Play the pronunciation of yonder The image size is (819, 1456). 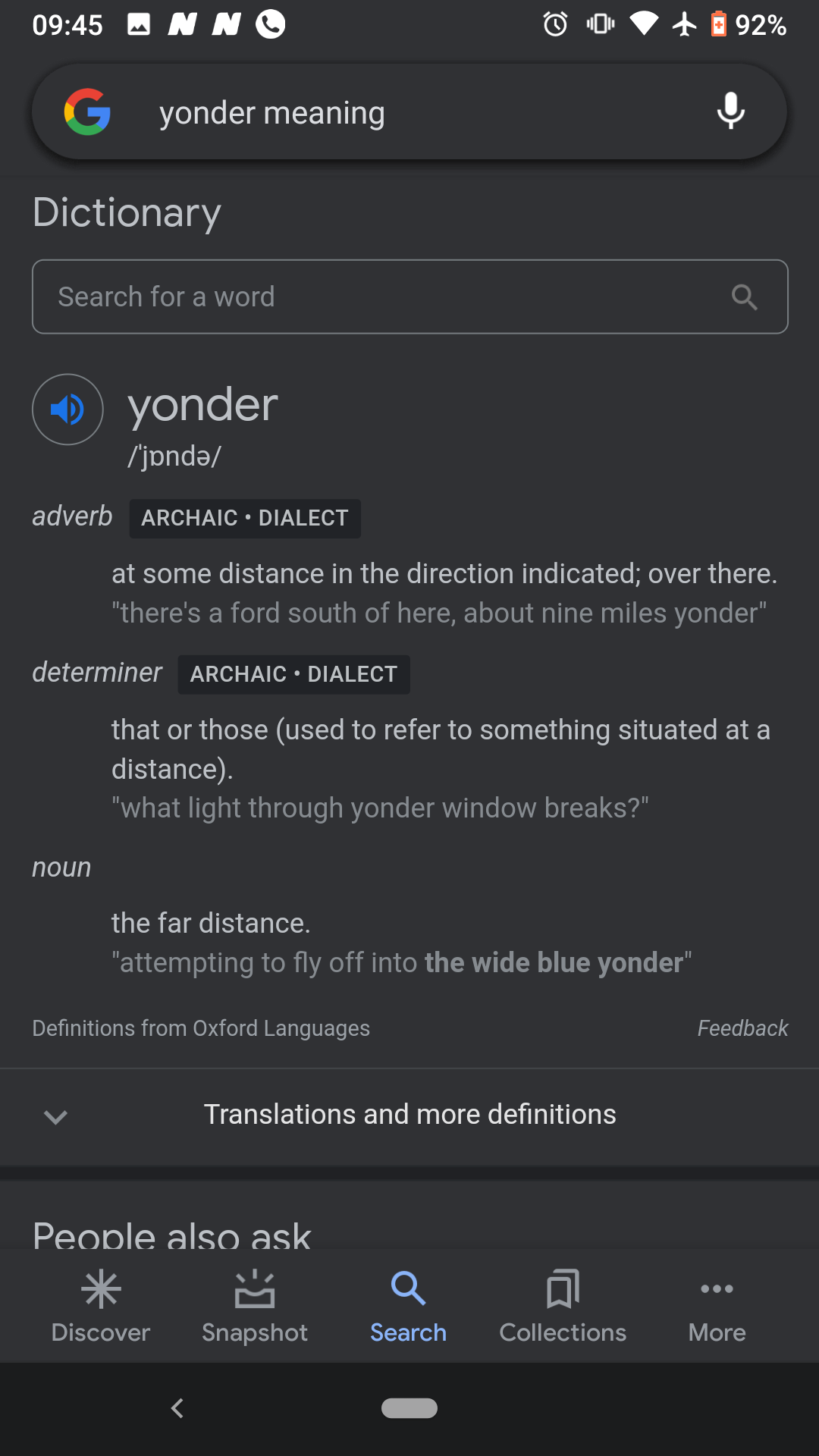pyautogui.click(x=67, y=409)
